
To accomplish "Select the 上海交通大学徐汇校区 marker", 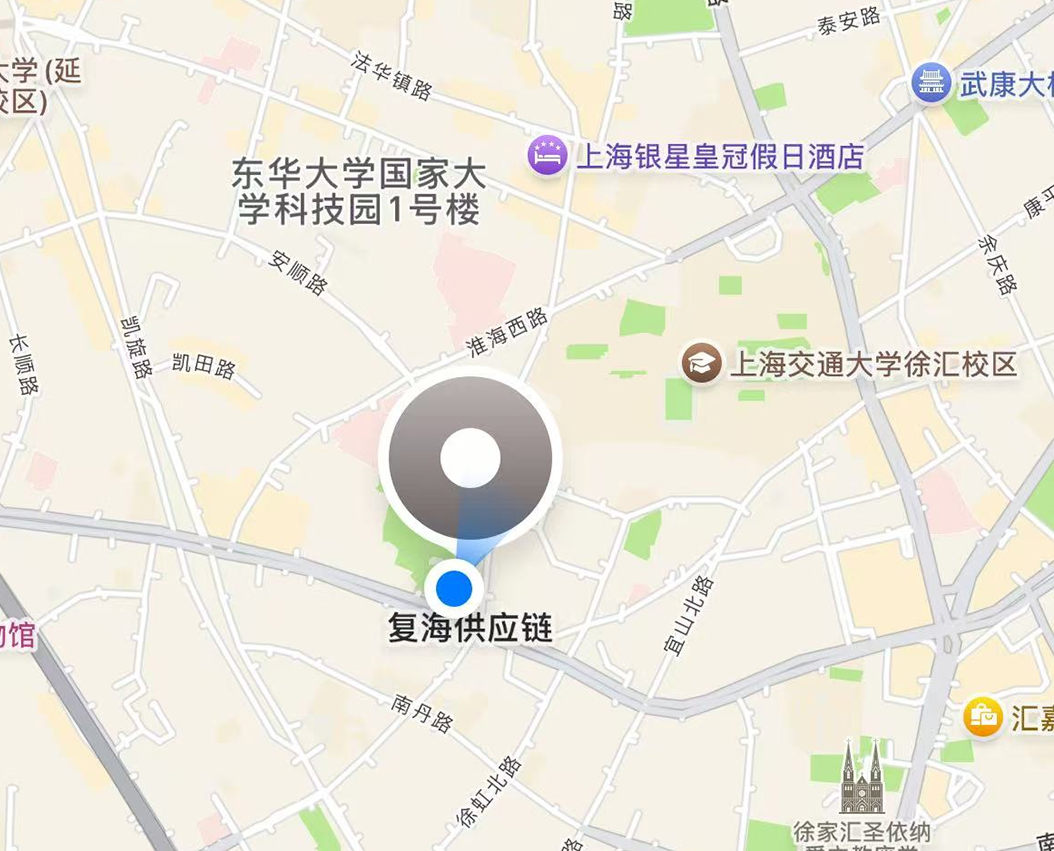I will click(702, 363).
